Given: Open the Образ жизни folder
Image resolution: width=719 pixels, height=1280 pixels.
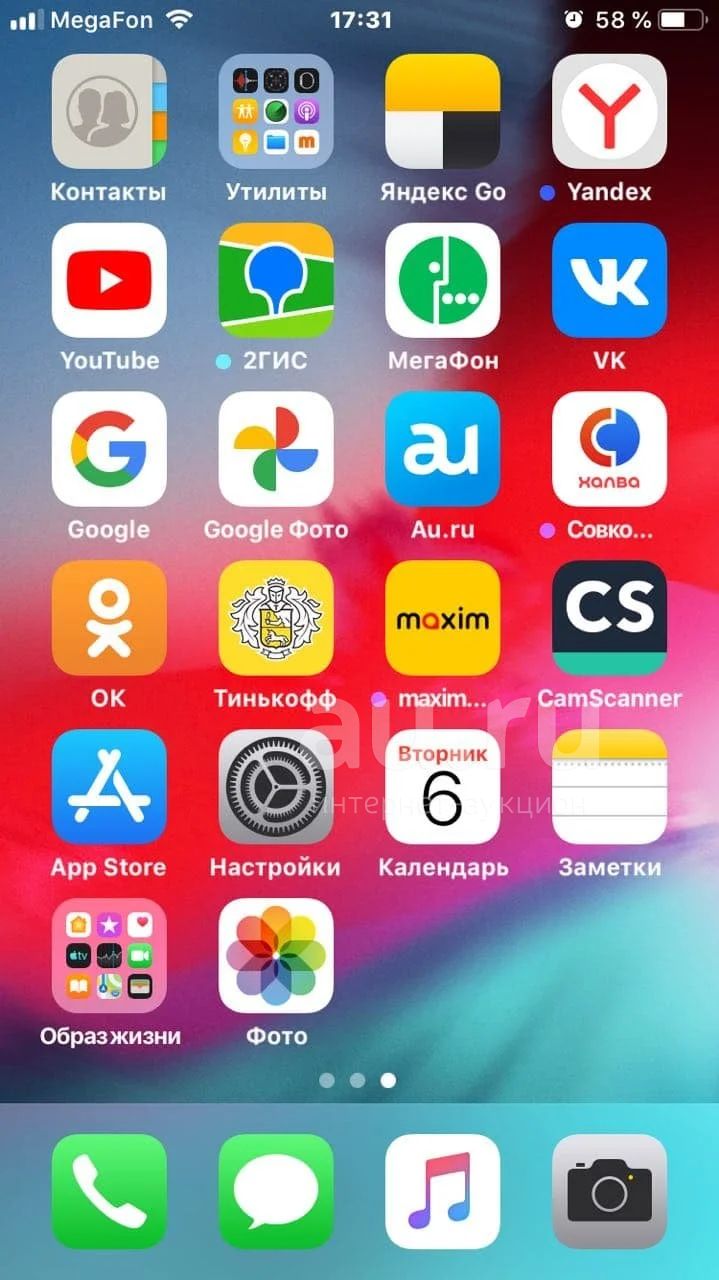Looking at the screenshot, I should [x=109, y=956].
